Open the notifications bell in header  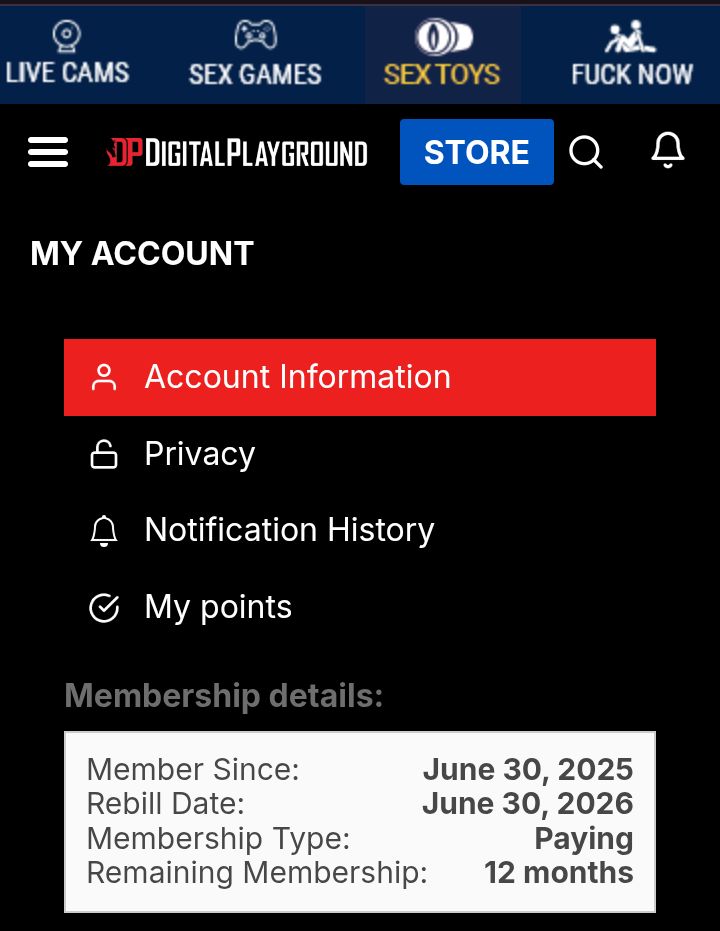point(668,150)
